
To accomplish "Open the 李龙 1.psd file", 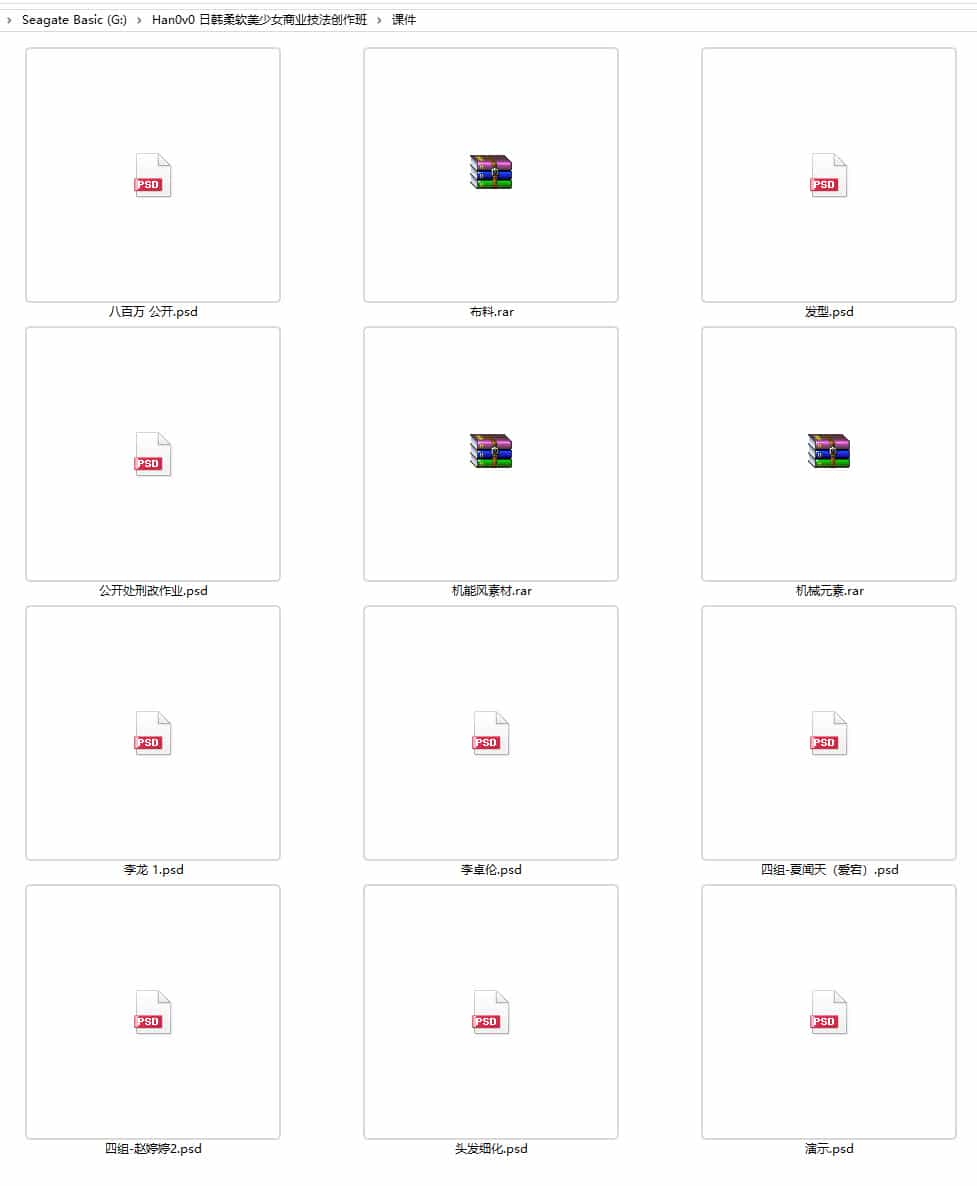I will pos(153,733).
